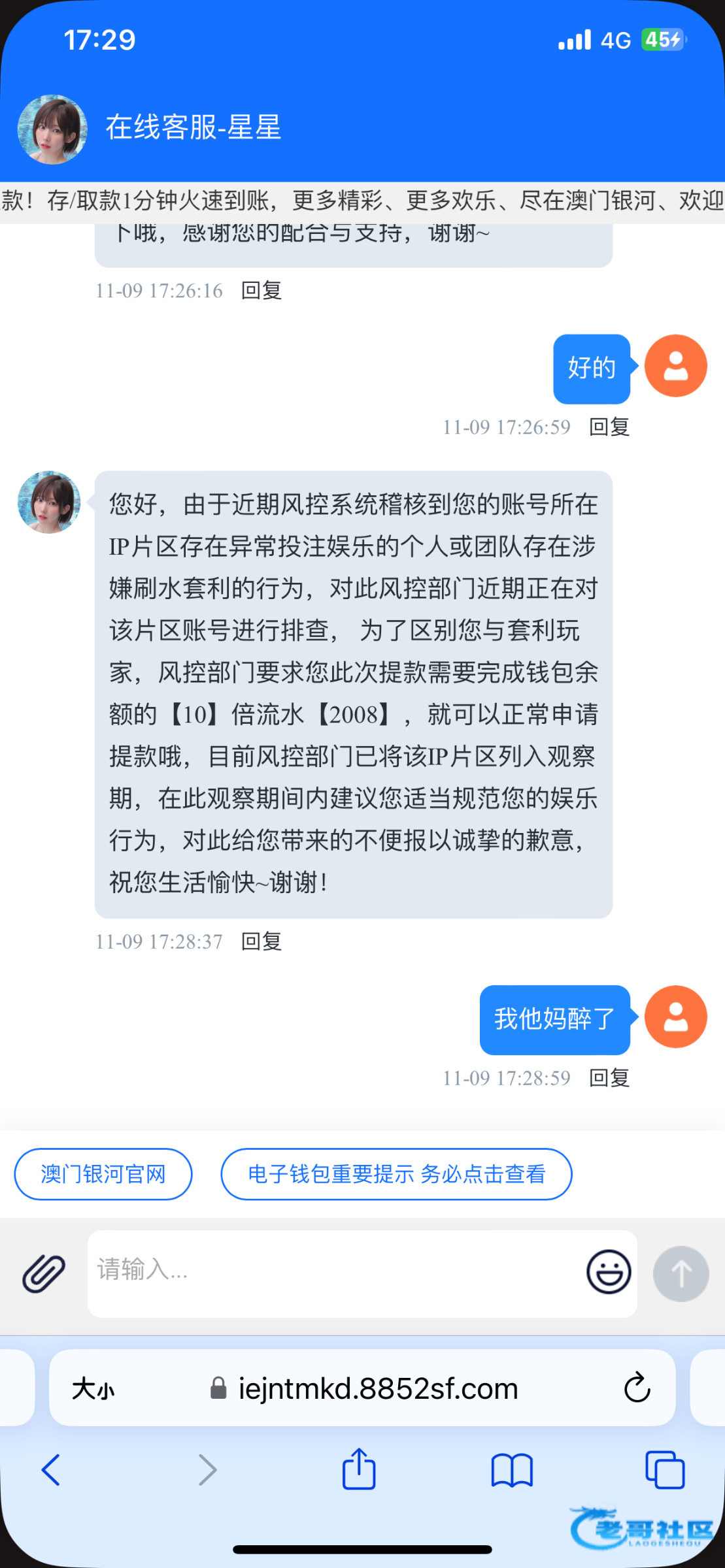Screen dimensions: 725x1568
Task: Open Safari bookmarks
Action: pyautogui.click(x=512, y=1470)
